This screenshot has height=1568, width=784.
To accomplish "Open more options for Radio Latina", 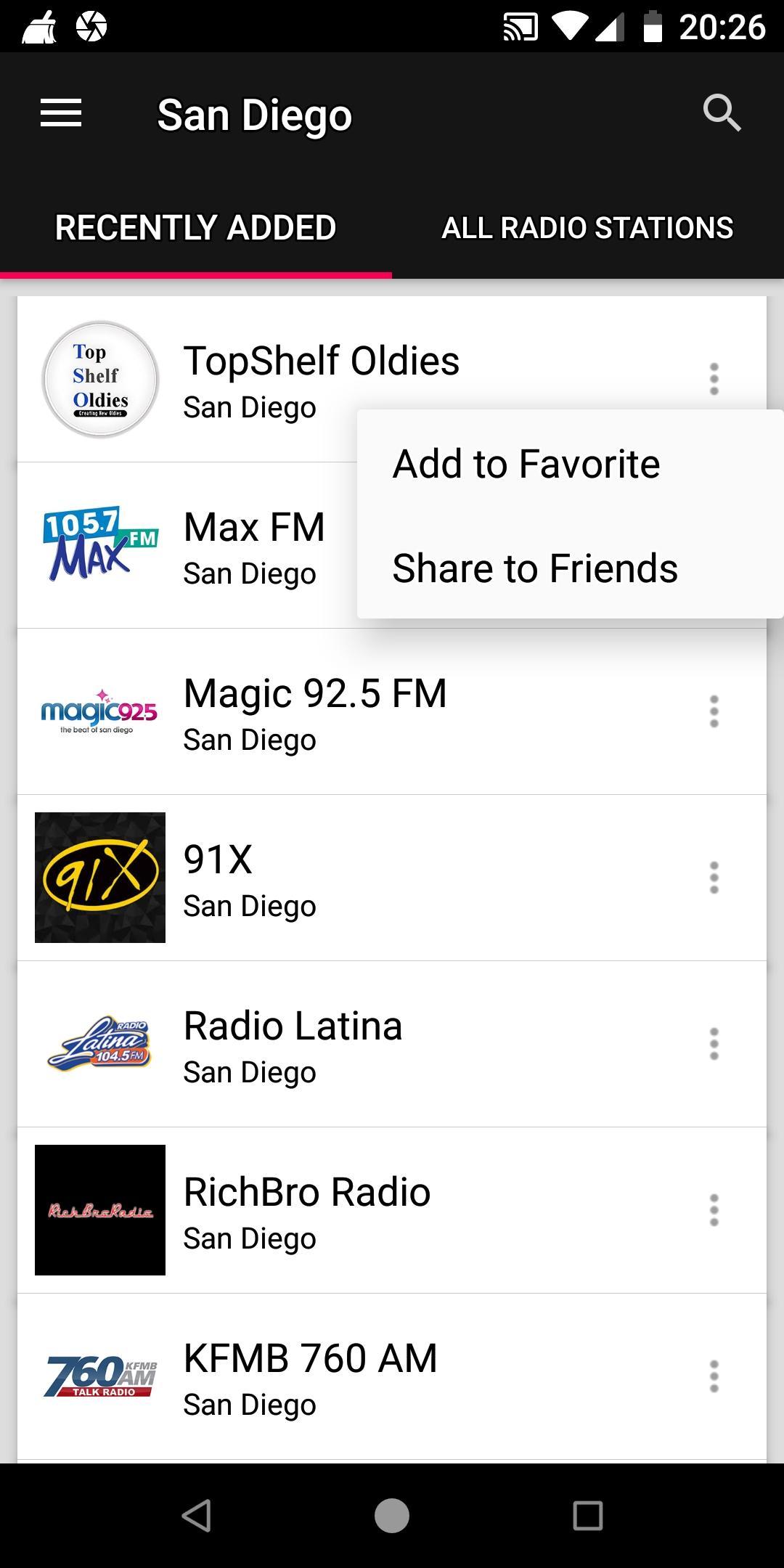I will coord(714,1044).
